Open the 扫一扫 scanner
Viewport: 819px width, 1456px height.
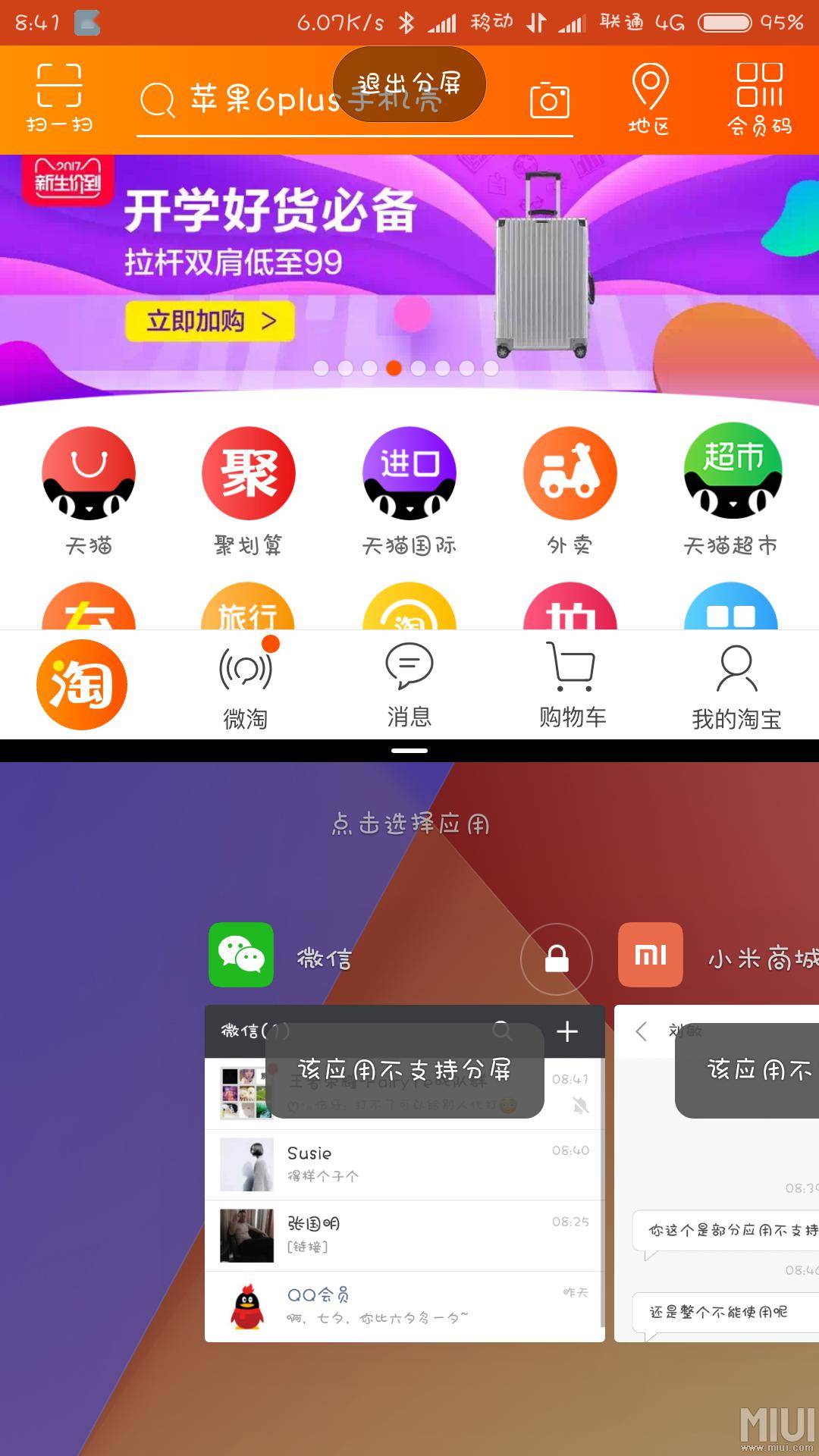point(59,99)
